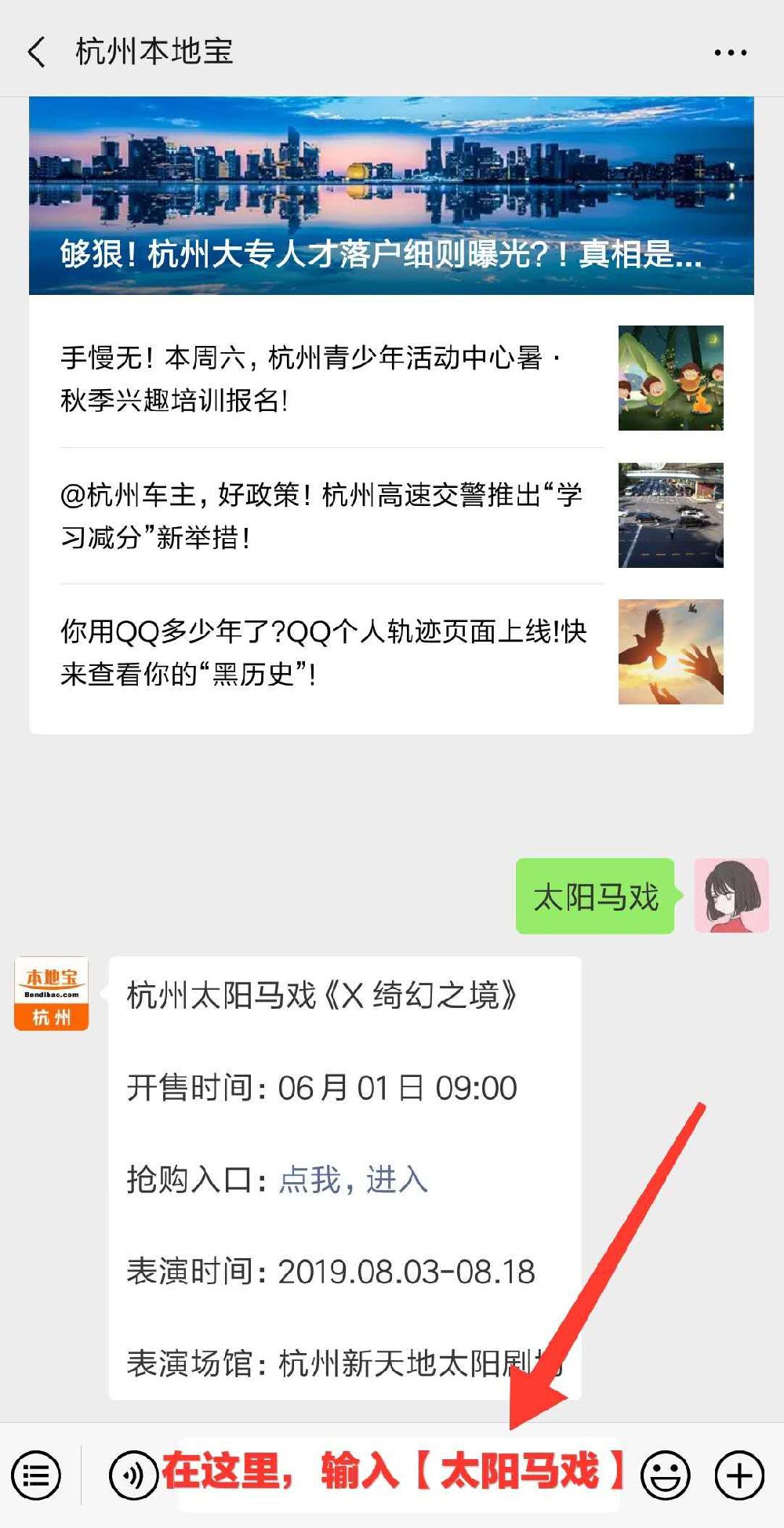
Task: Open the article about 杭州青少年活动中心 training signup
Action: point(329,379)
